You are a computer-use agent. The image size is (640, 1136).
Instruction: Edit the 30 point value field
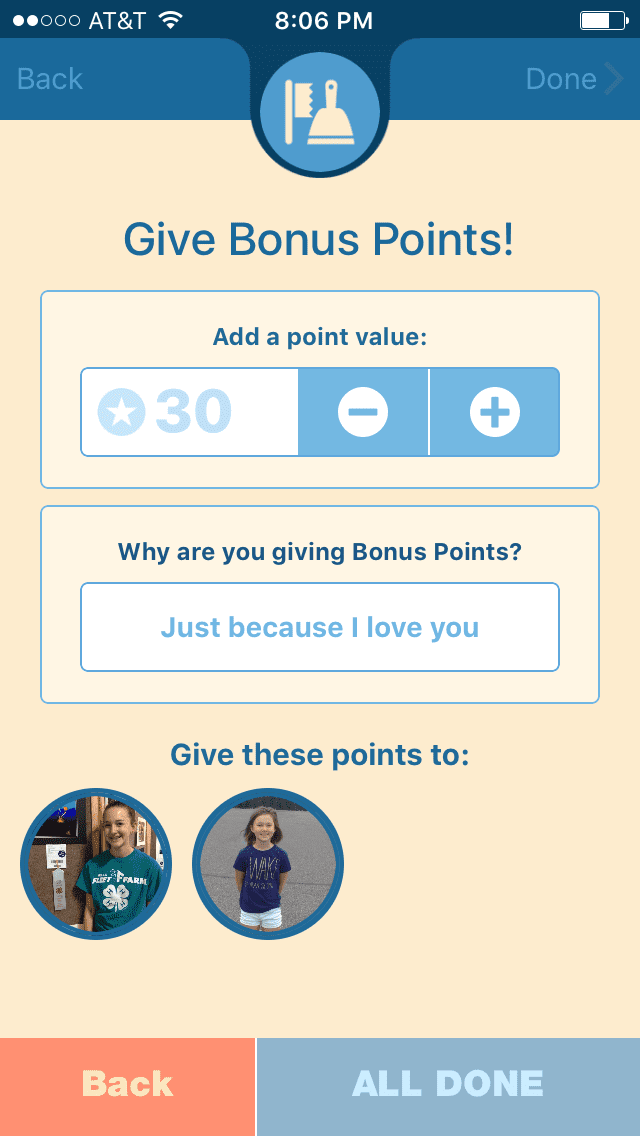[x=190, y=412]
